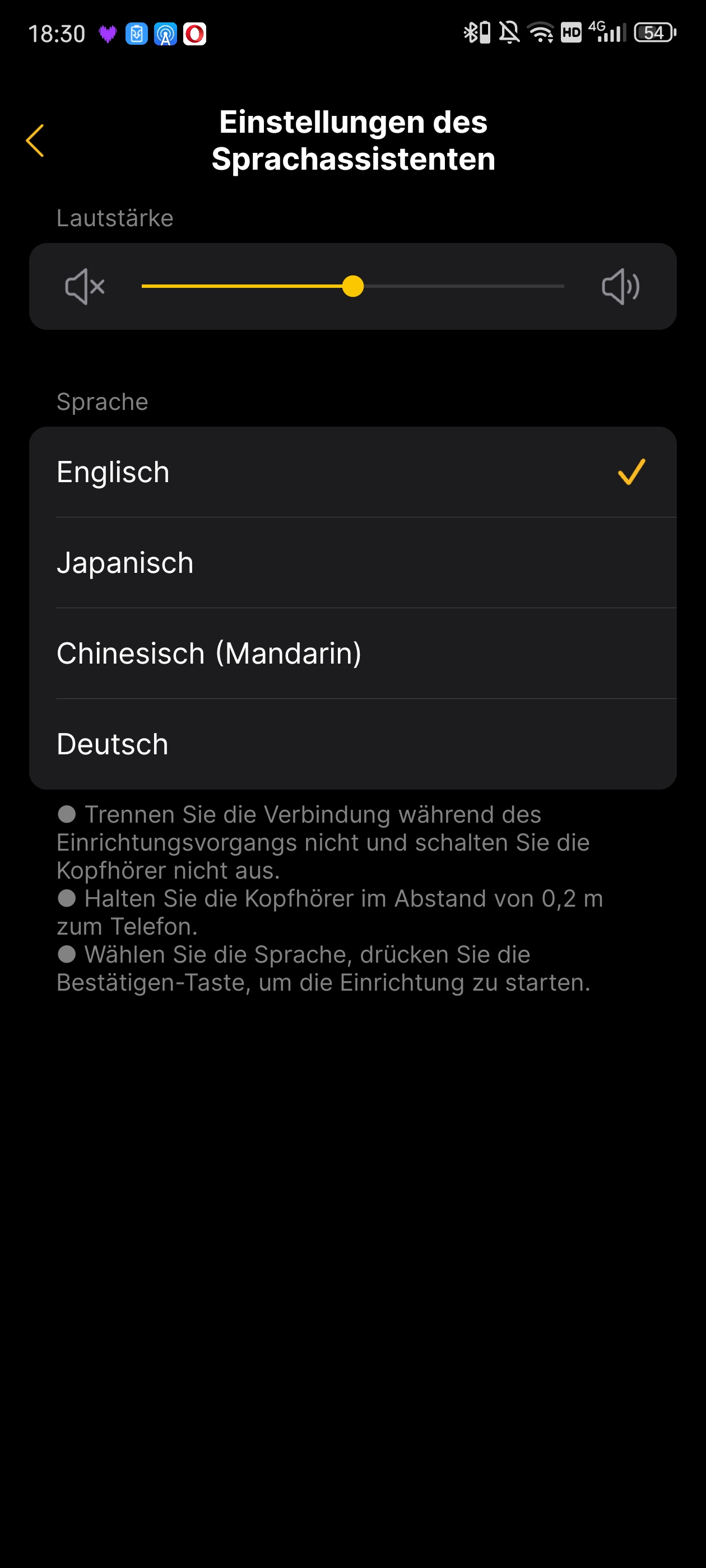The height and width of the screenshot is (1568, 706).
Task: Tap the mute speaker icon
Action: click(x=85, y=286)
